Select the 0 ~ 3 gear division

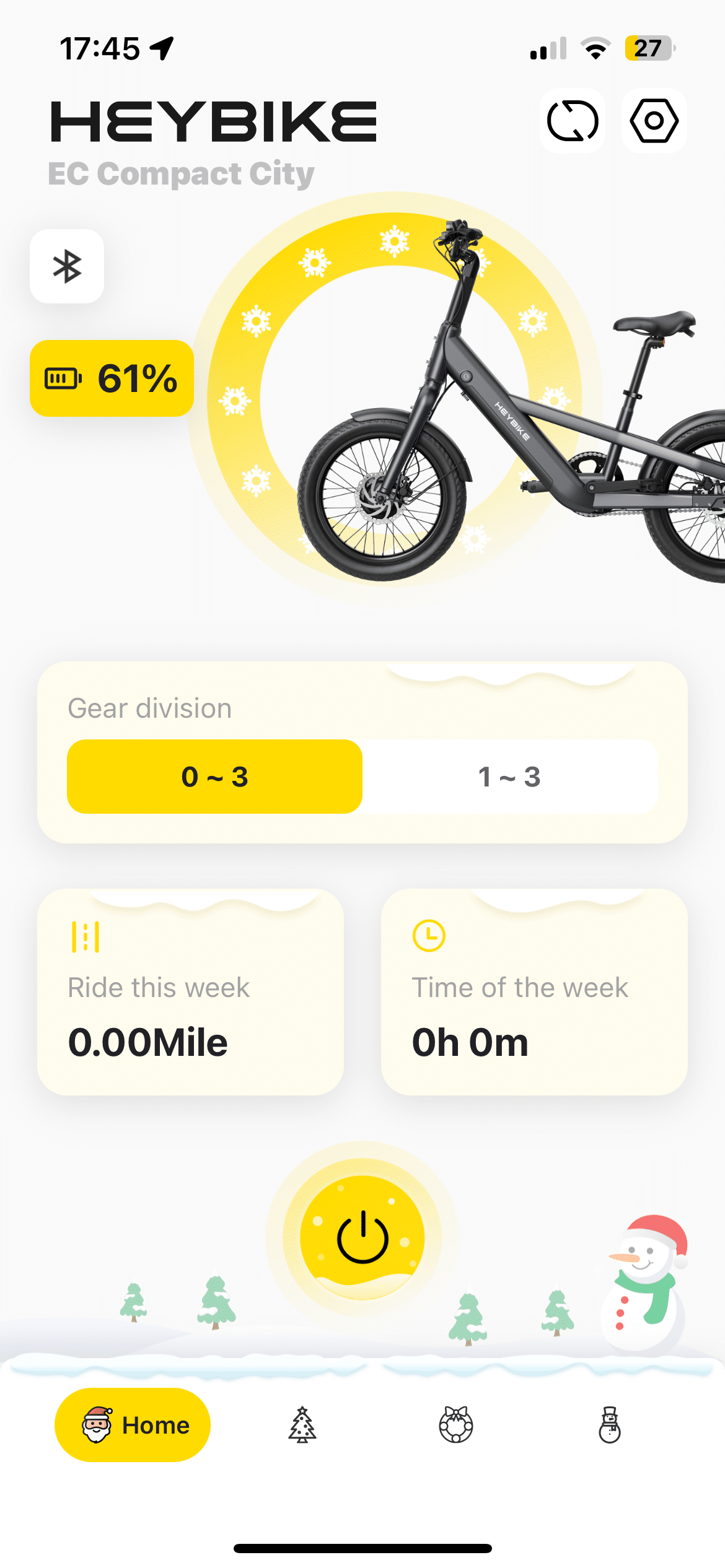click(214, 777)
